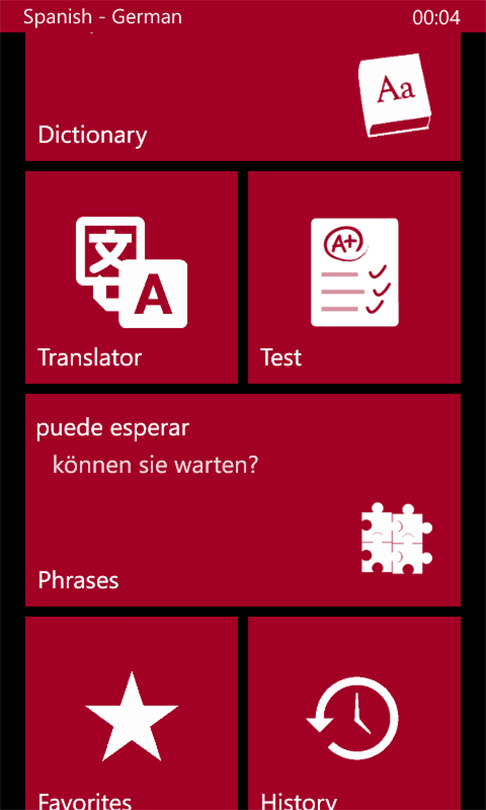Image resolution: width=486 pixels, height=810 pixels.
Task: Open the Phrases tile
Action: [243, 500]
